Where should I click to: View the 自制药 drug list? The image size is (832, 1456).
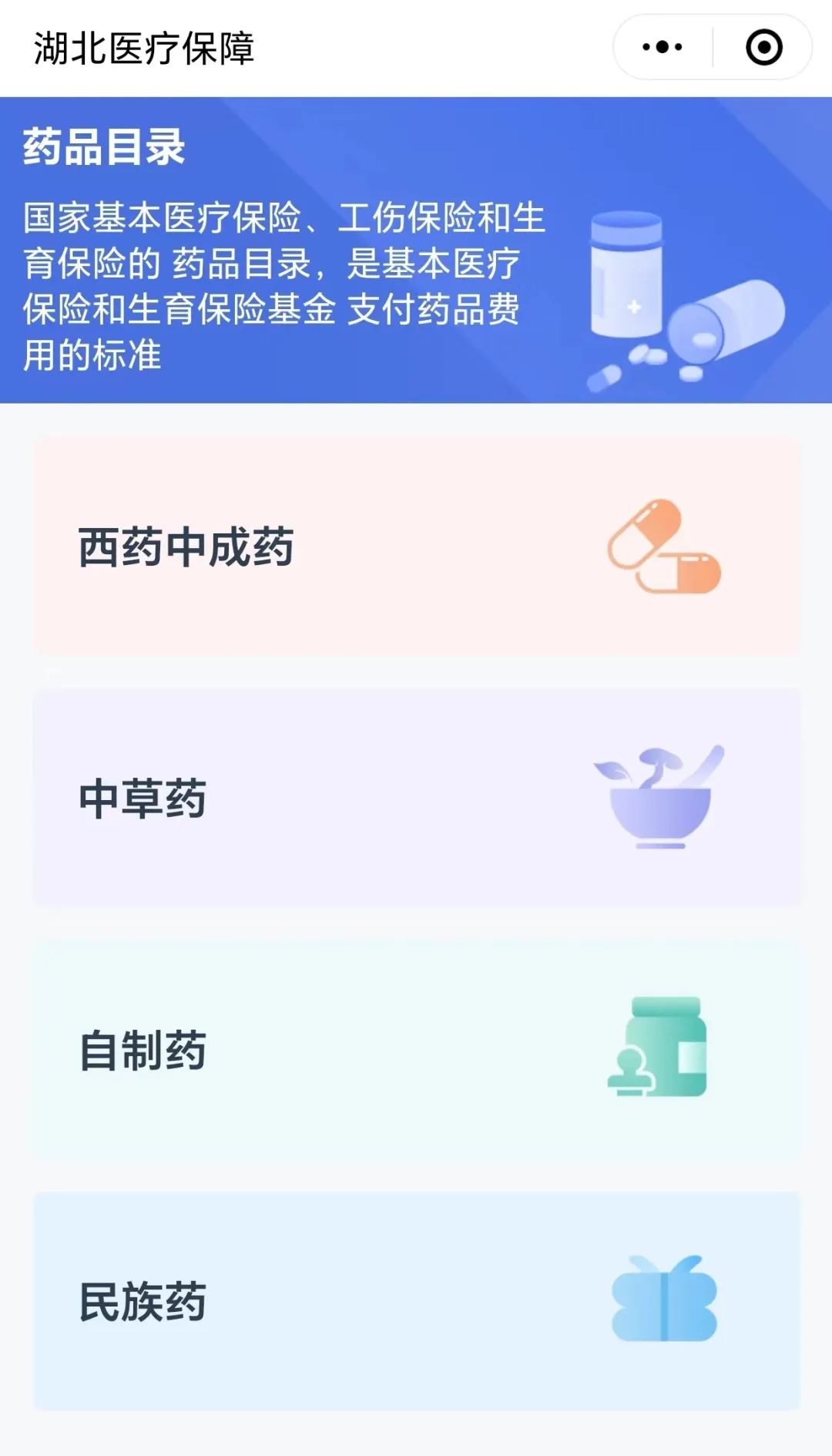[417, 1049]
